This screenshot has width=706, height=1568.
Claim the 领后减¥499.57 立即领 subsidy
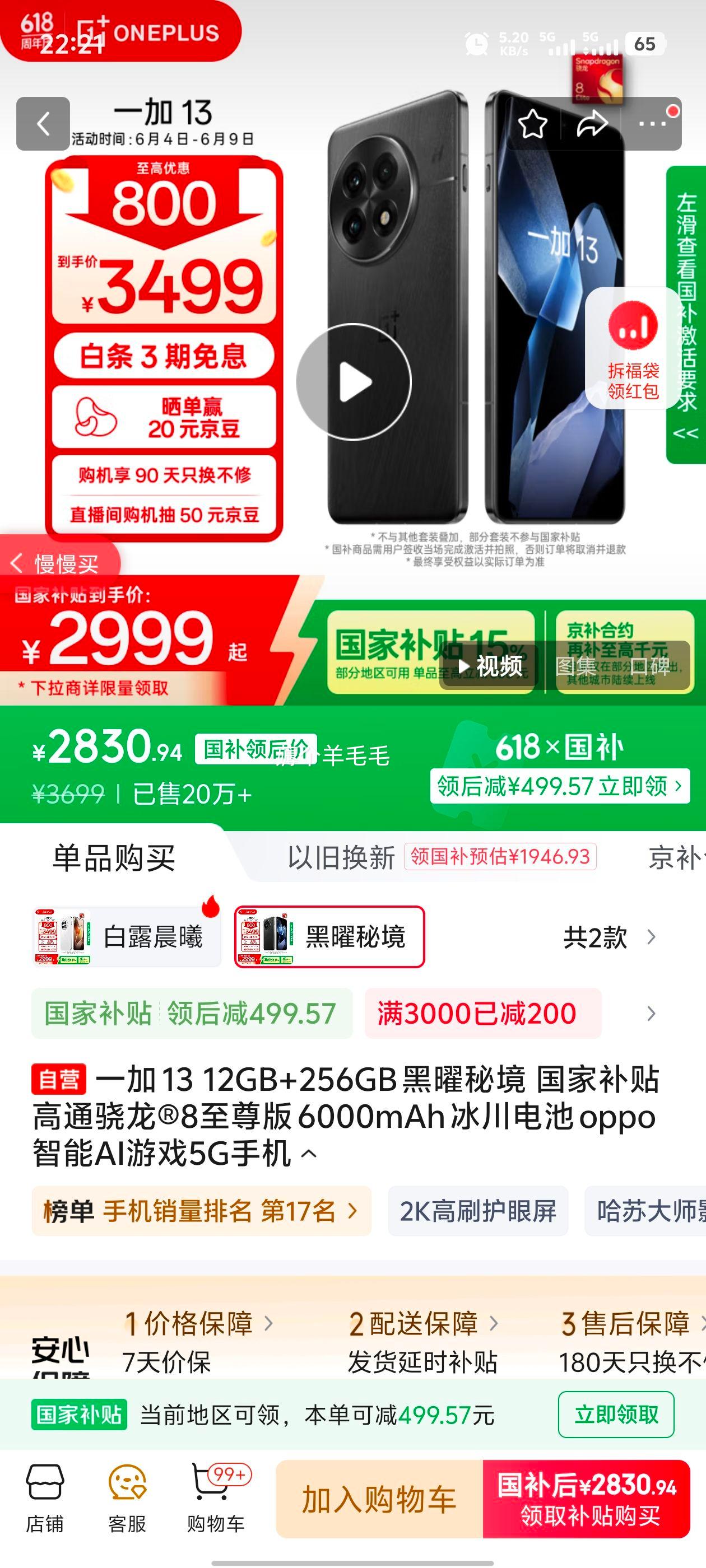[x=559, y=786]
